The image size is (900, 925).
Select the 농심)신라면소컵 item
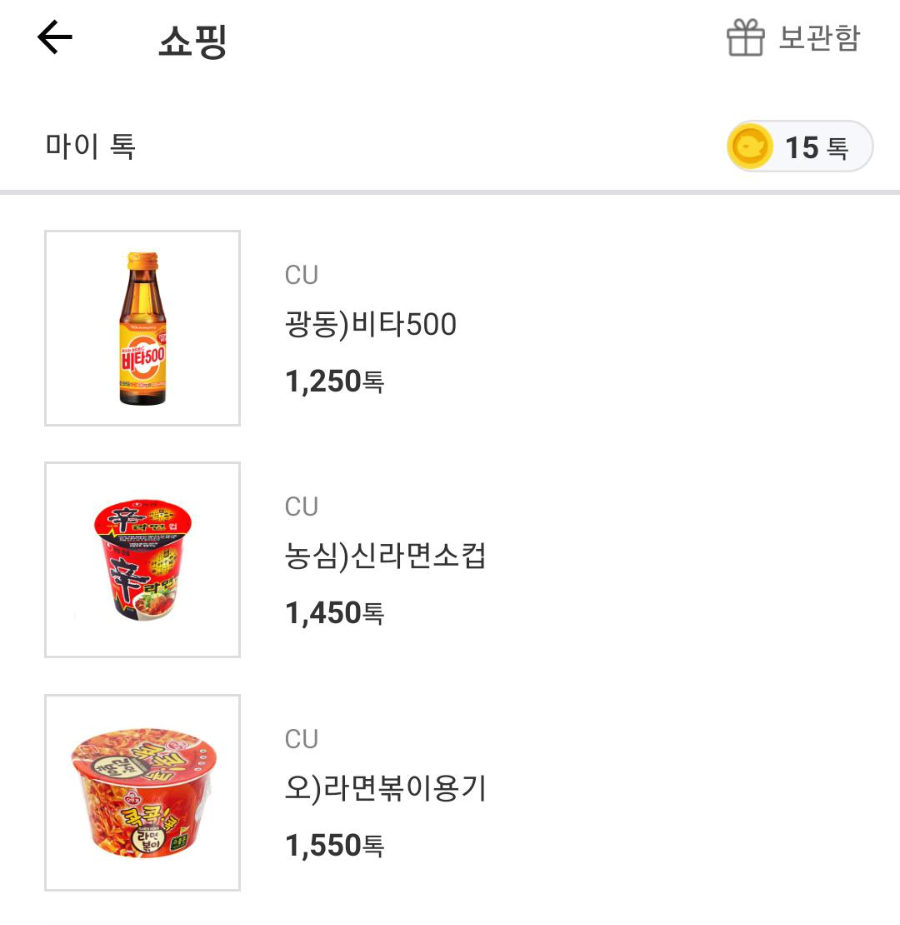coord(385,557)
